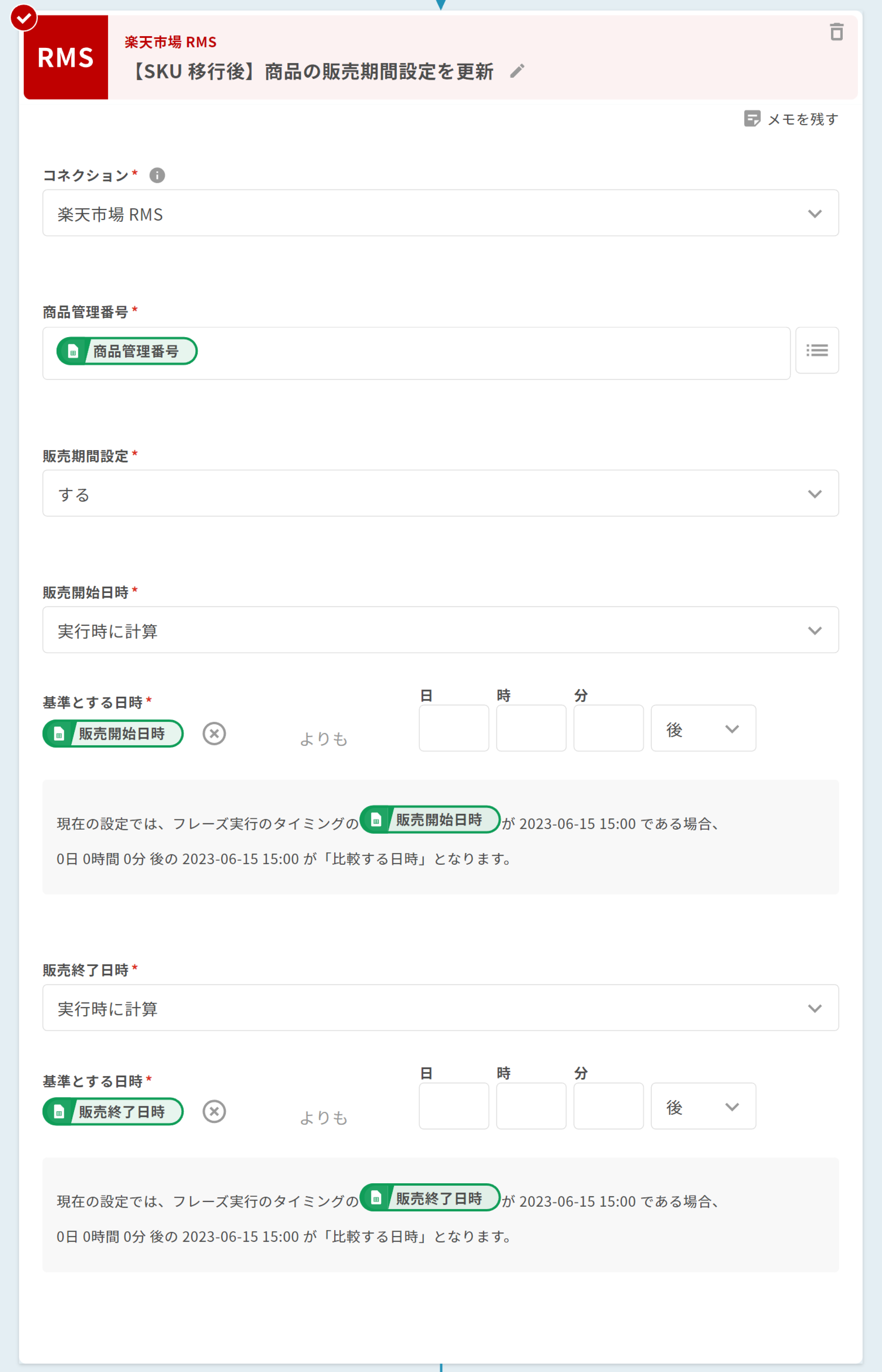Tap 日 field for 販売開始日時 offset
Viewport: 882px width, 1372px height.
pos(454,728)
